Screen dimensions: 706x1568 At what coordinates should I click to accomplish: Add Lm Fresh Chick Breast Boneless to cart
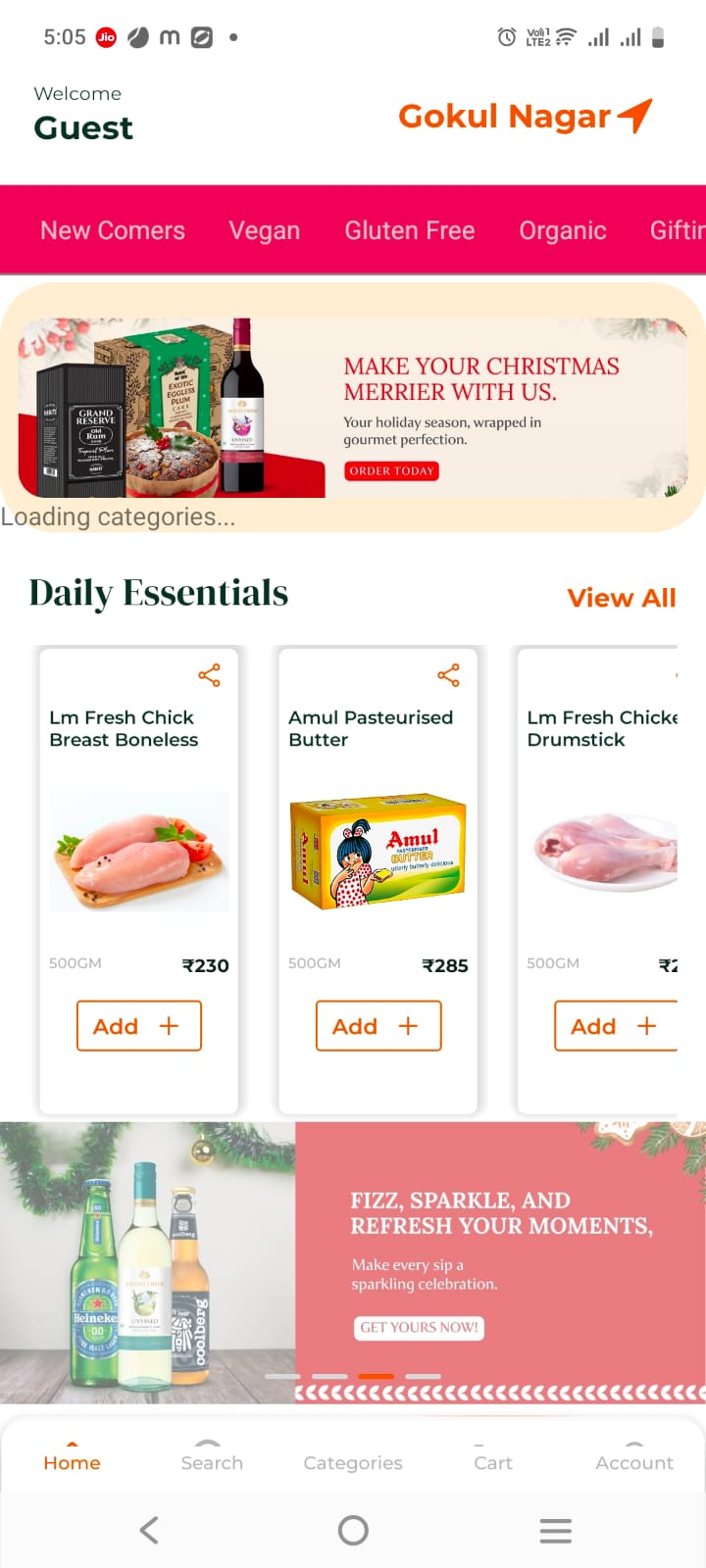(x=138, y=1026)
